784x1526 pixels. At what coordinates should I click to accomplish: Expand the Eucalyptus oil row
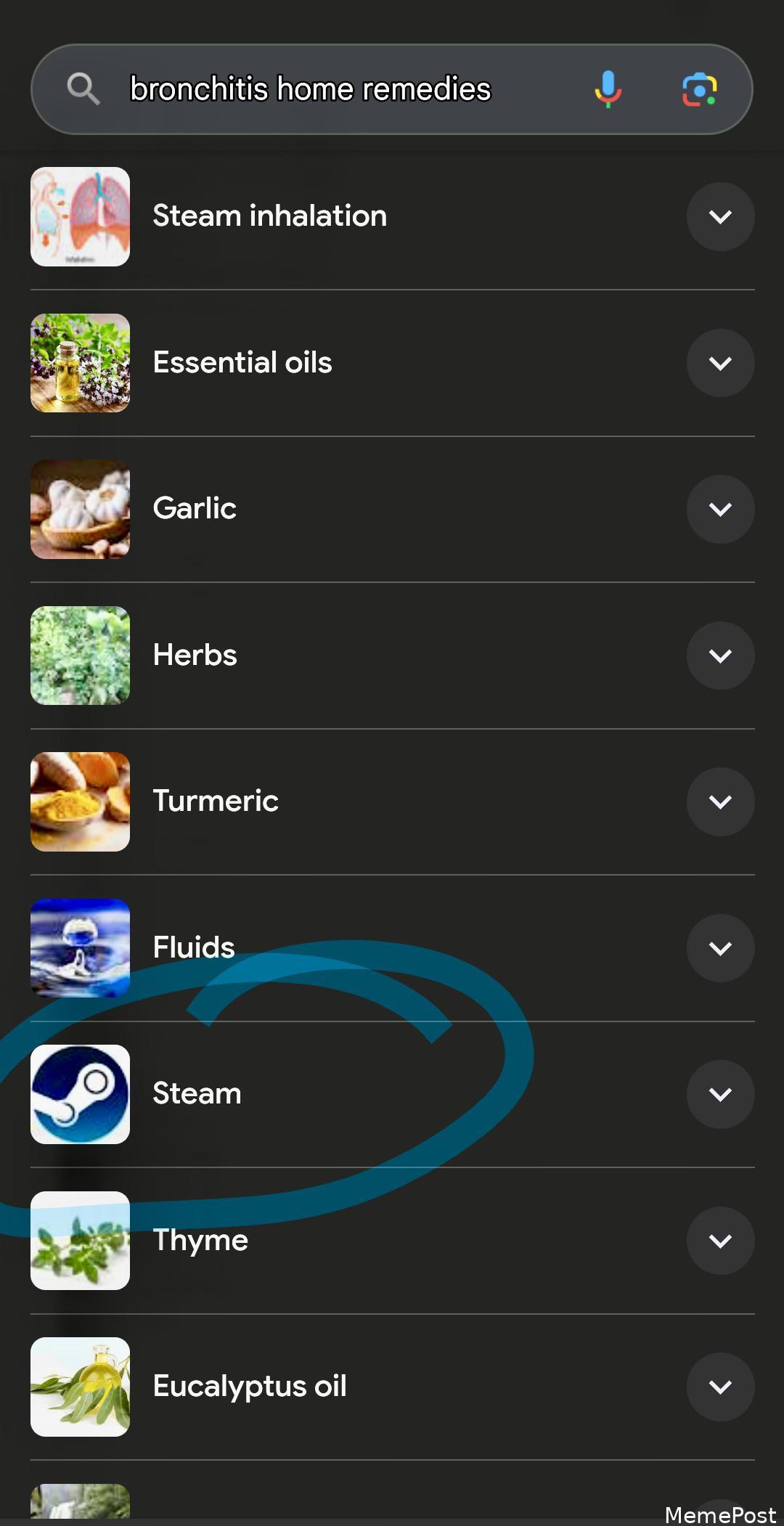pos(719,1387)
